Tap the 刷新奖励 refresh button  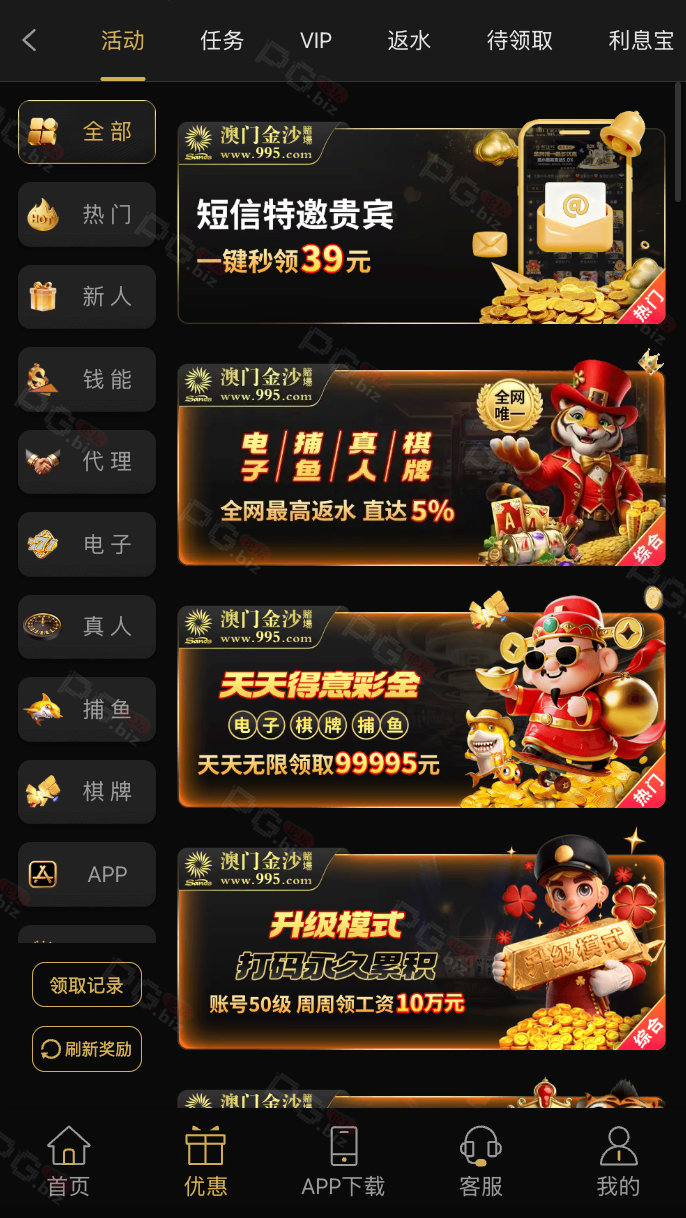87,1049
